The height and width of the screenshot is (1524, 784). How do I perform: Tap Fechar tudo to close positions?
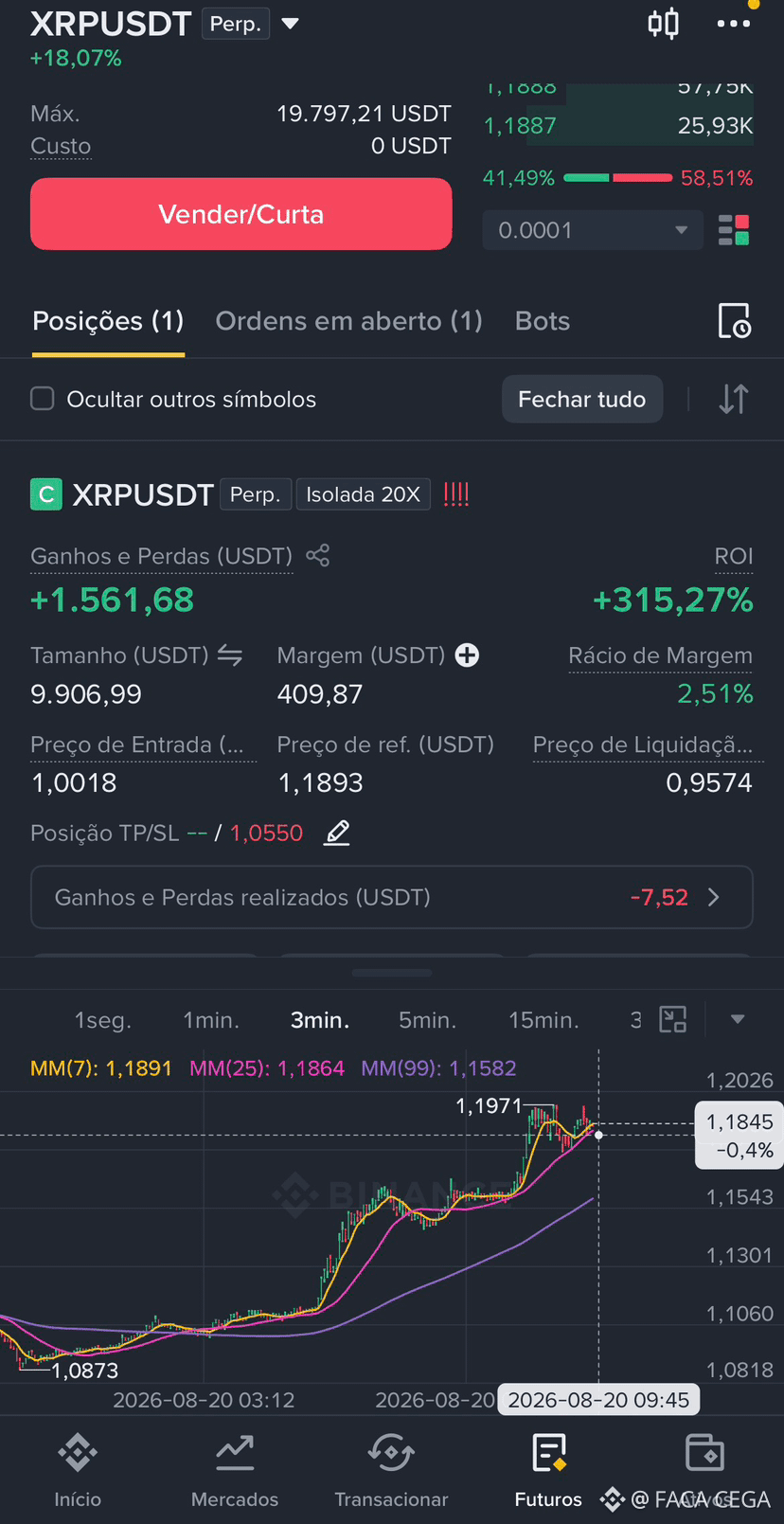(x=581, y=399)
